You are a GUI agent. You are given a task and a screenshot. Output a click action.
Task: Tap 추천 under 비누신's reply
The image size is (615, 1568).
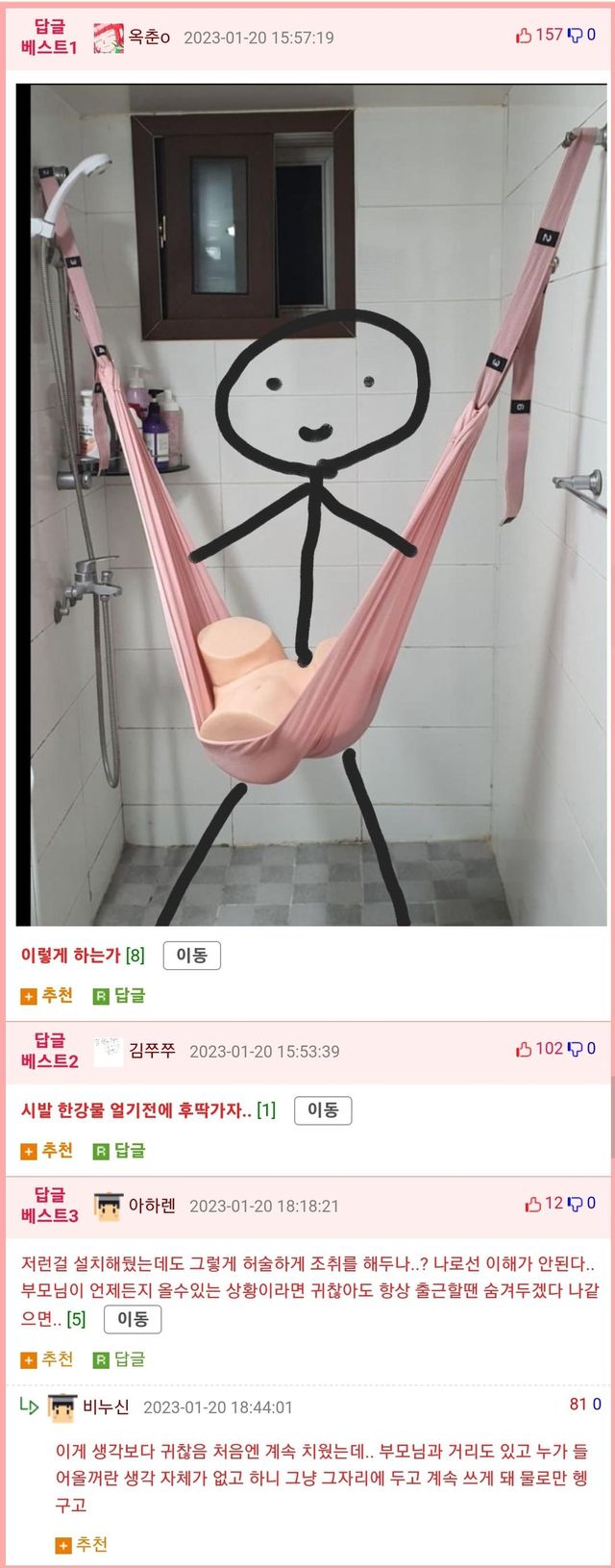click(83, 1544)
